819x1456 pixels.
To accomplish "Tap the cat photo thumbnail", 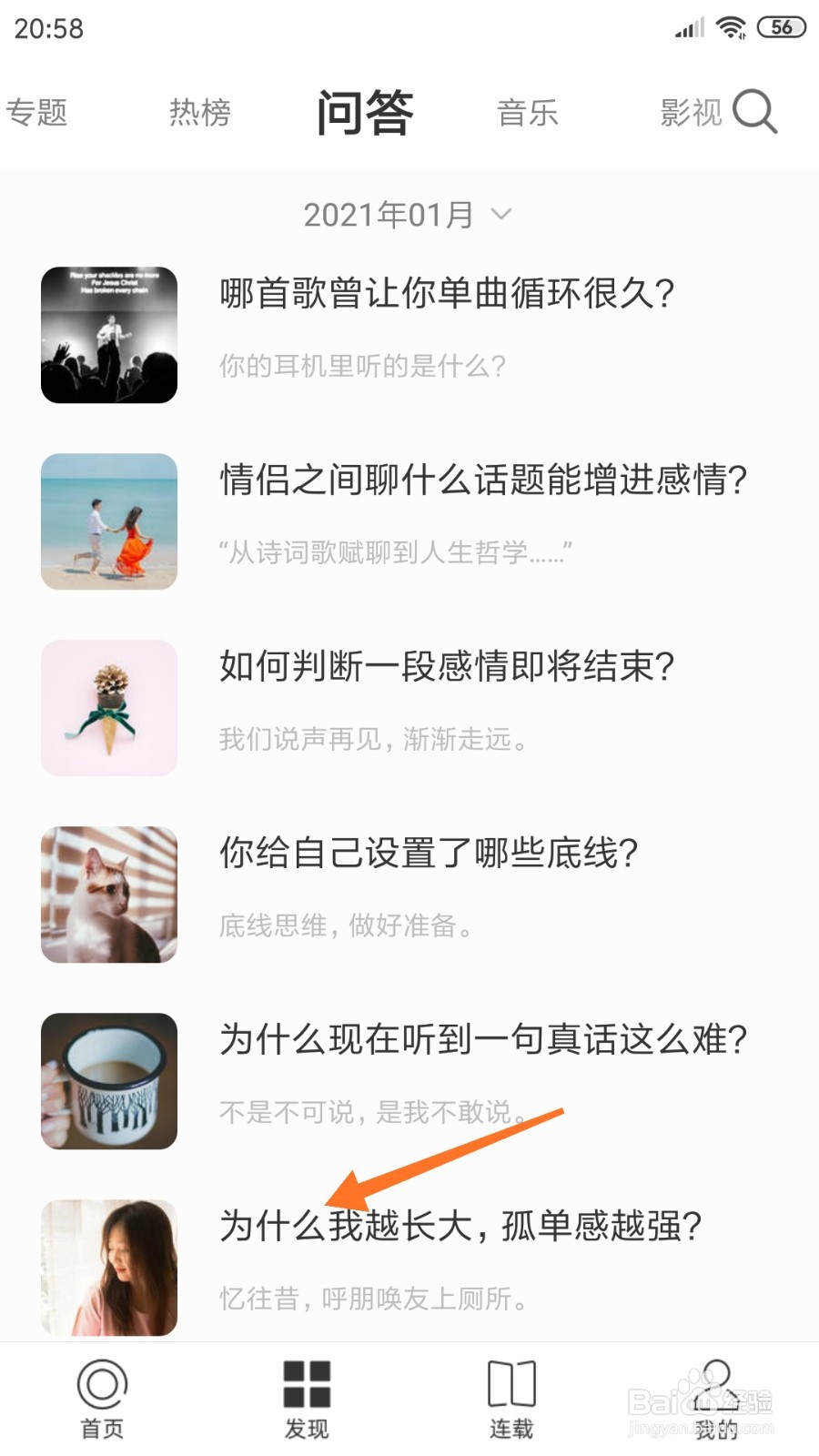I will click(x=108, y=895).
